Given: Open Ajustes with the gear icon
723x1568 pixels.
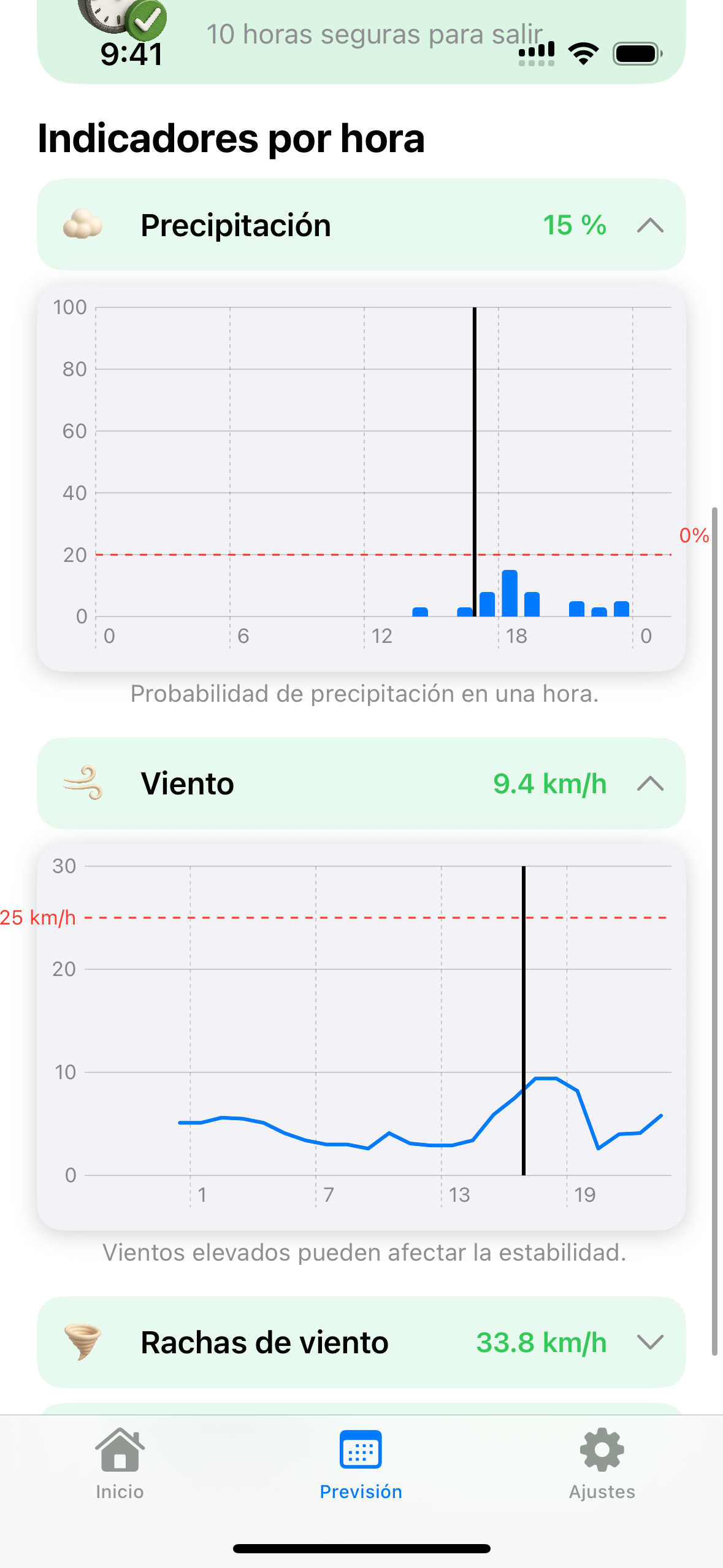Looking at the screenshot, I should coord(602,1450).
